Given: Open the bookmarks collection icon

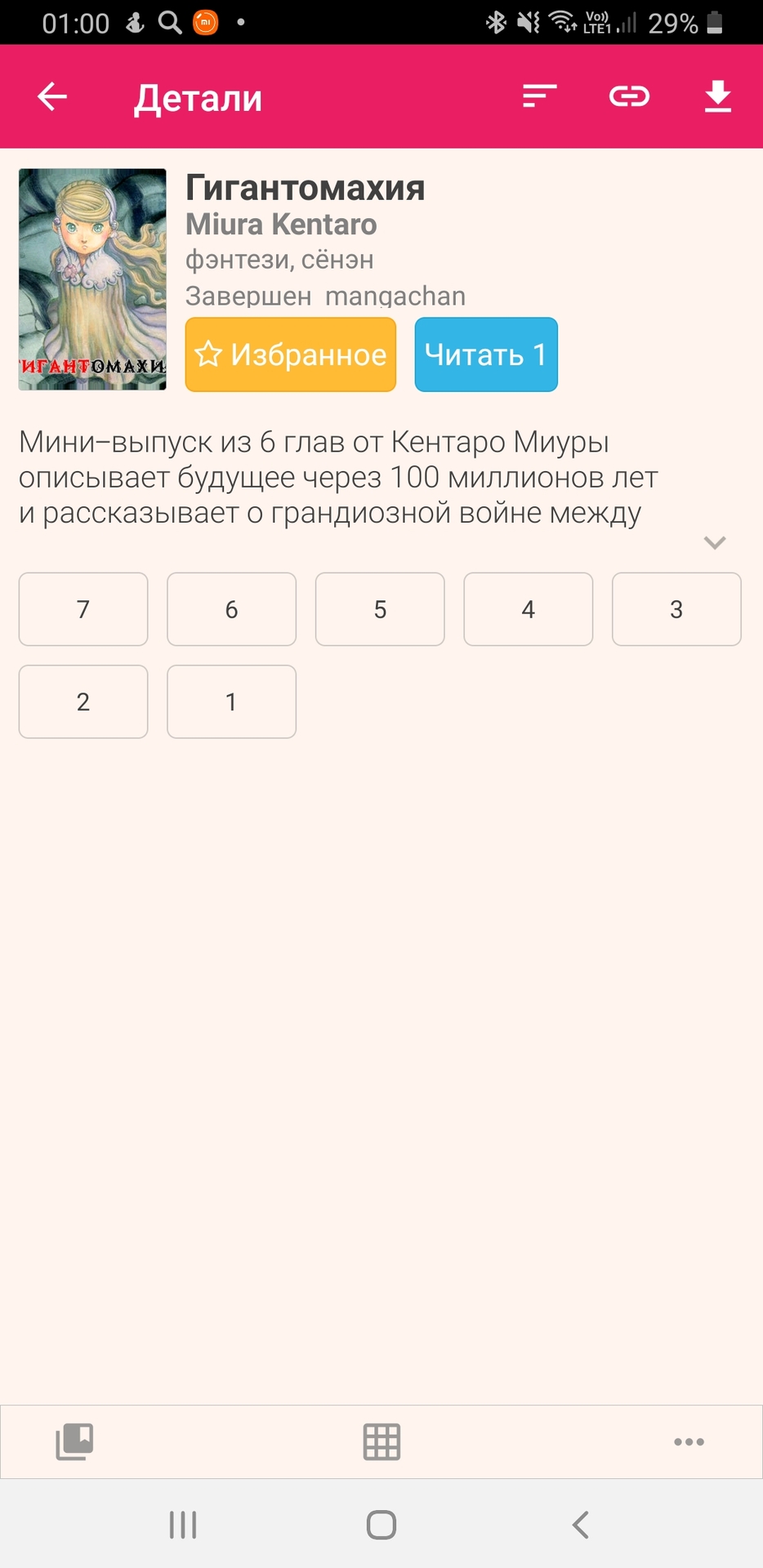Looking at the screenshot, I should pyautogui.click(x=74, y=1441).
